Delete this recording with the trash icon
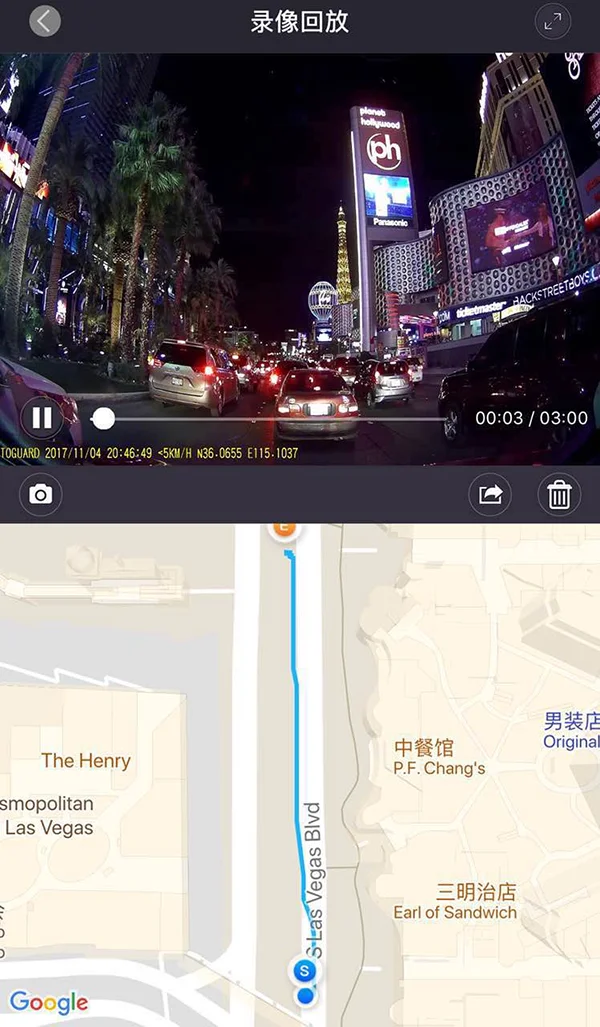The image size is (600, 1027). pyautogui.click(x=559, y=495)
